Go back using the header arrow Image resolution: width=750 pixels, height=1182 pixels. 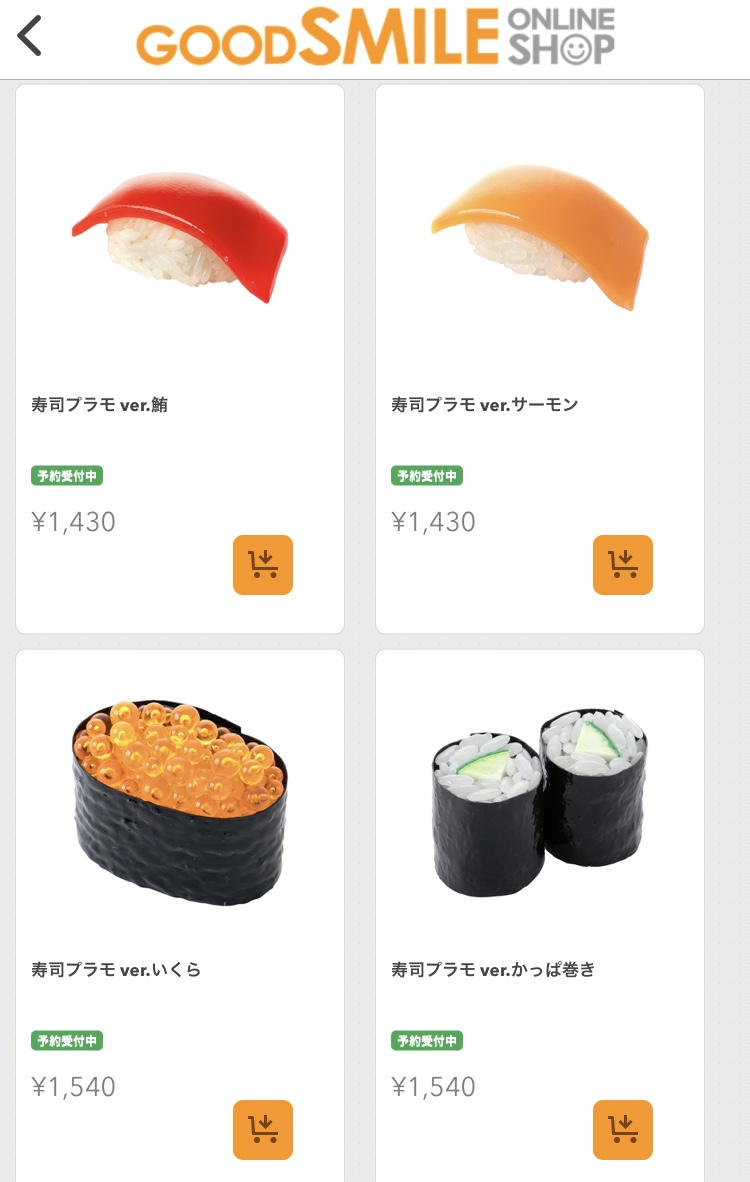[x=30, y=37]
